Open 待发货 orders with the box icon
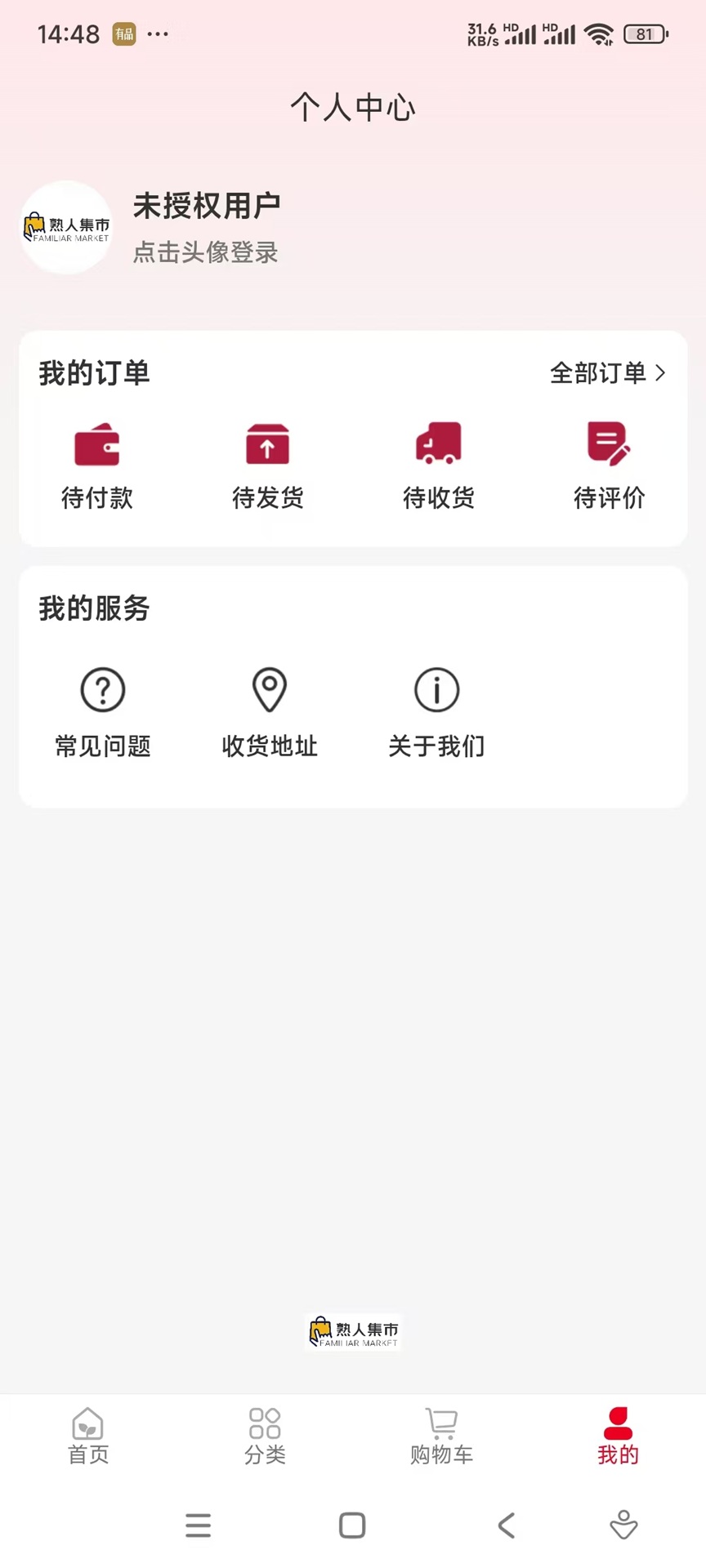 [267, 444]
